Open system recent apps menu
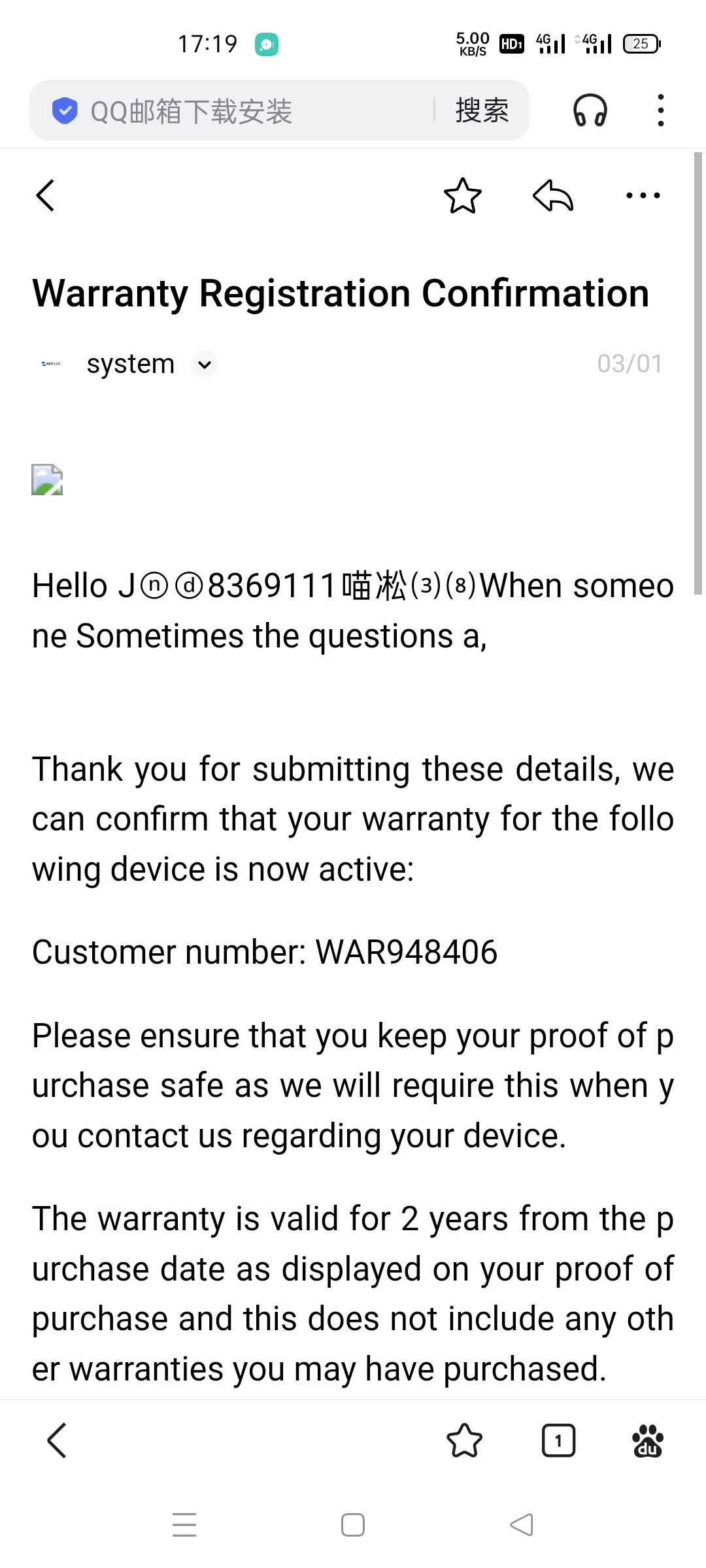Screen dimensions: 706x1568 184,1525
